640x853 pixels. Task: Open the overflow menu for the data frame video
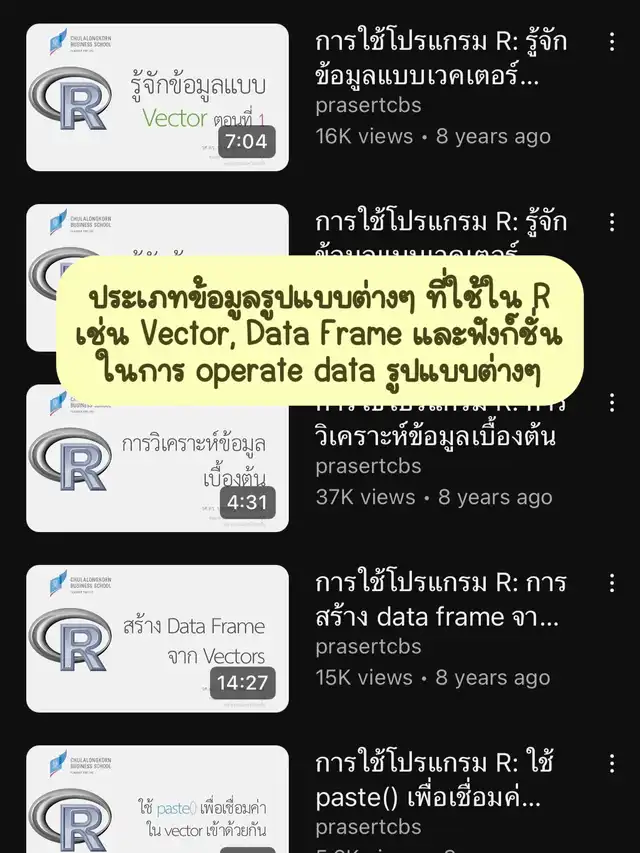(x=612, y=583)
